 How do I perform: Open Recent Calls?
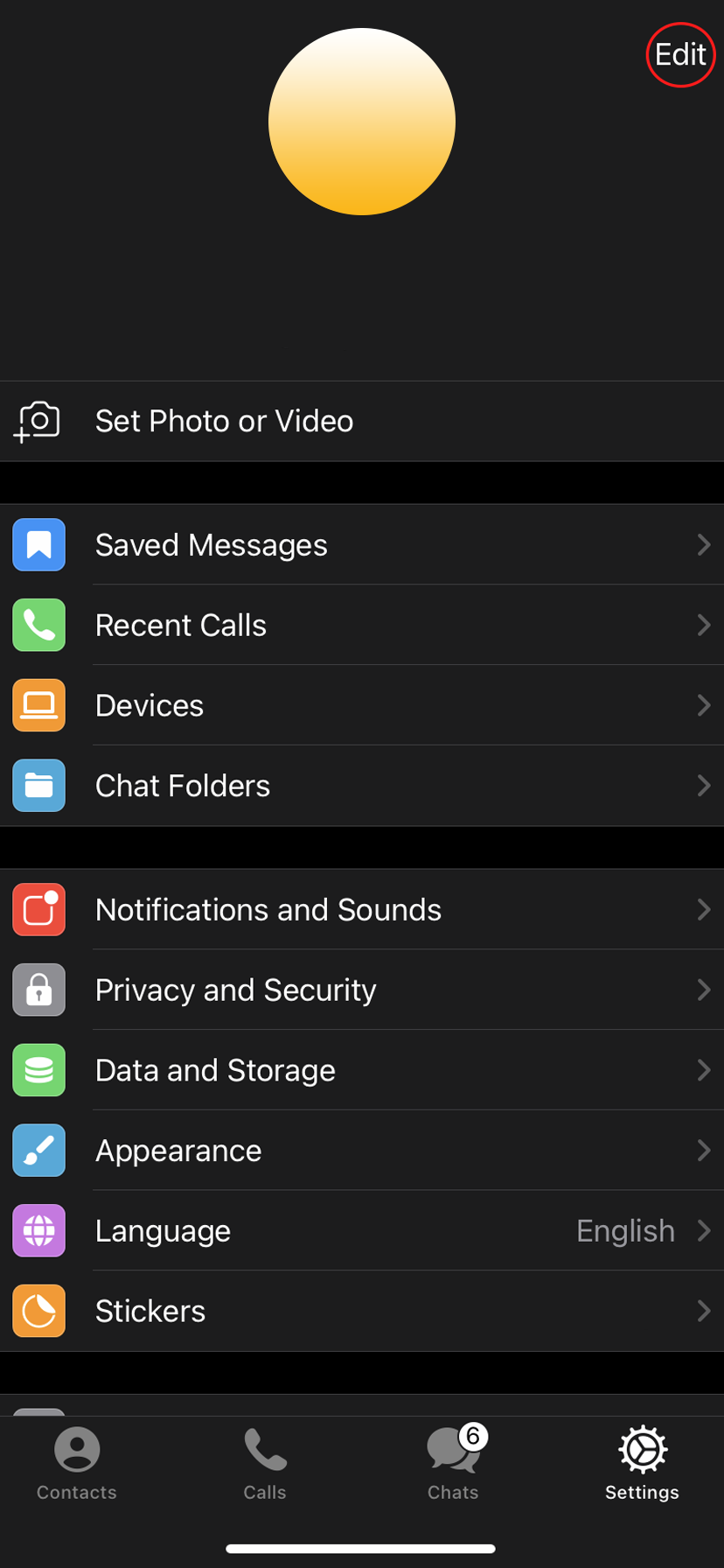coord(181,626)
